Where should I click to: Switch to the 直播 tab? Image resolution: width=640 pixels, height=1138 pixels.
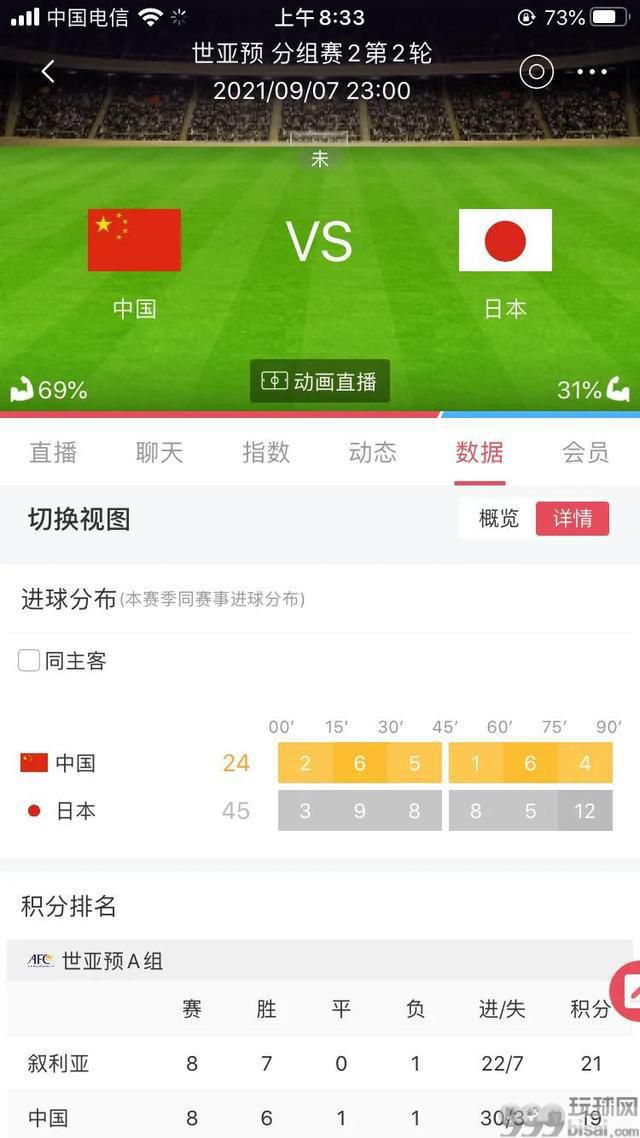[x=53, y=452]
